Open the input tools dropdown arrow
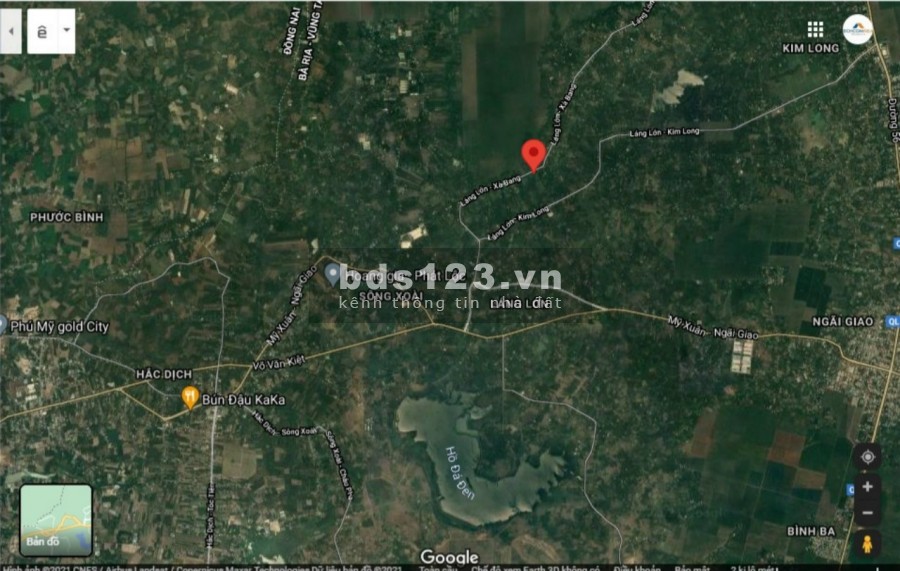This screenshot has height=571, width=900. (66, 31)
